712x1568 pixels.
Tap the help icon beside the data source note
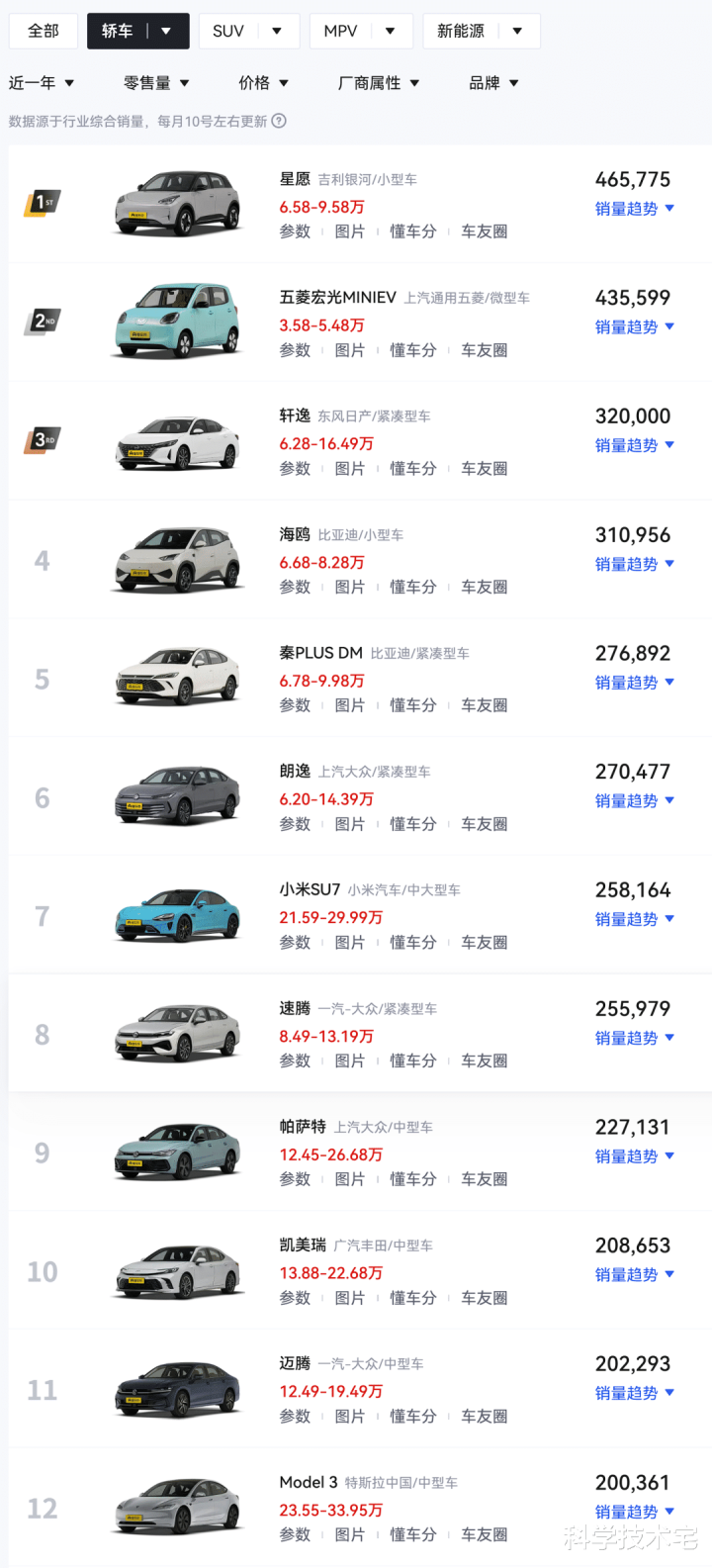point(279,121)
